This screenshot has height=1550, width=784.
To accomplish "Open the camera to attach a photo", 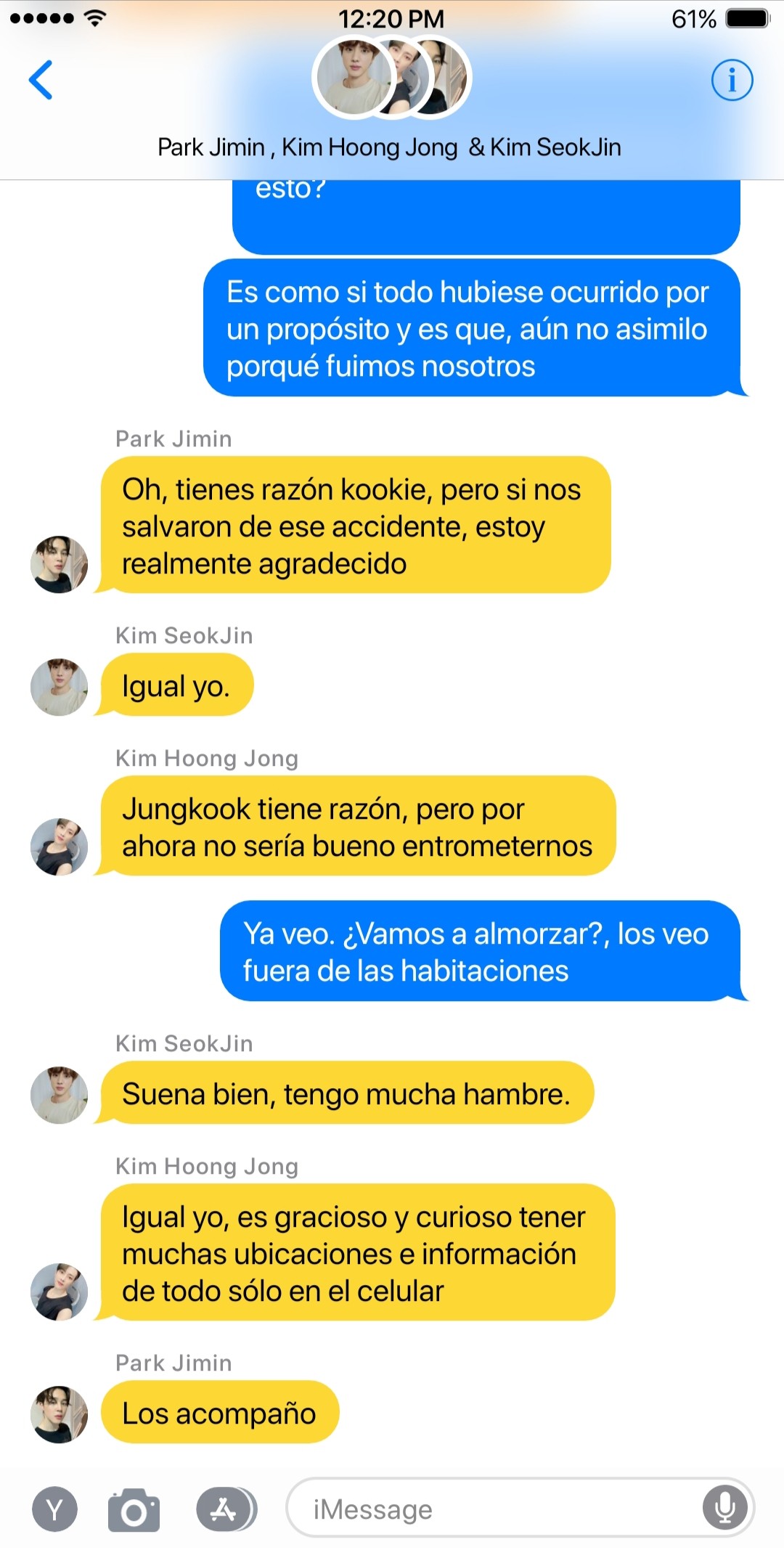I will pyautogui.click(x=134, y=1510).
